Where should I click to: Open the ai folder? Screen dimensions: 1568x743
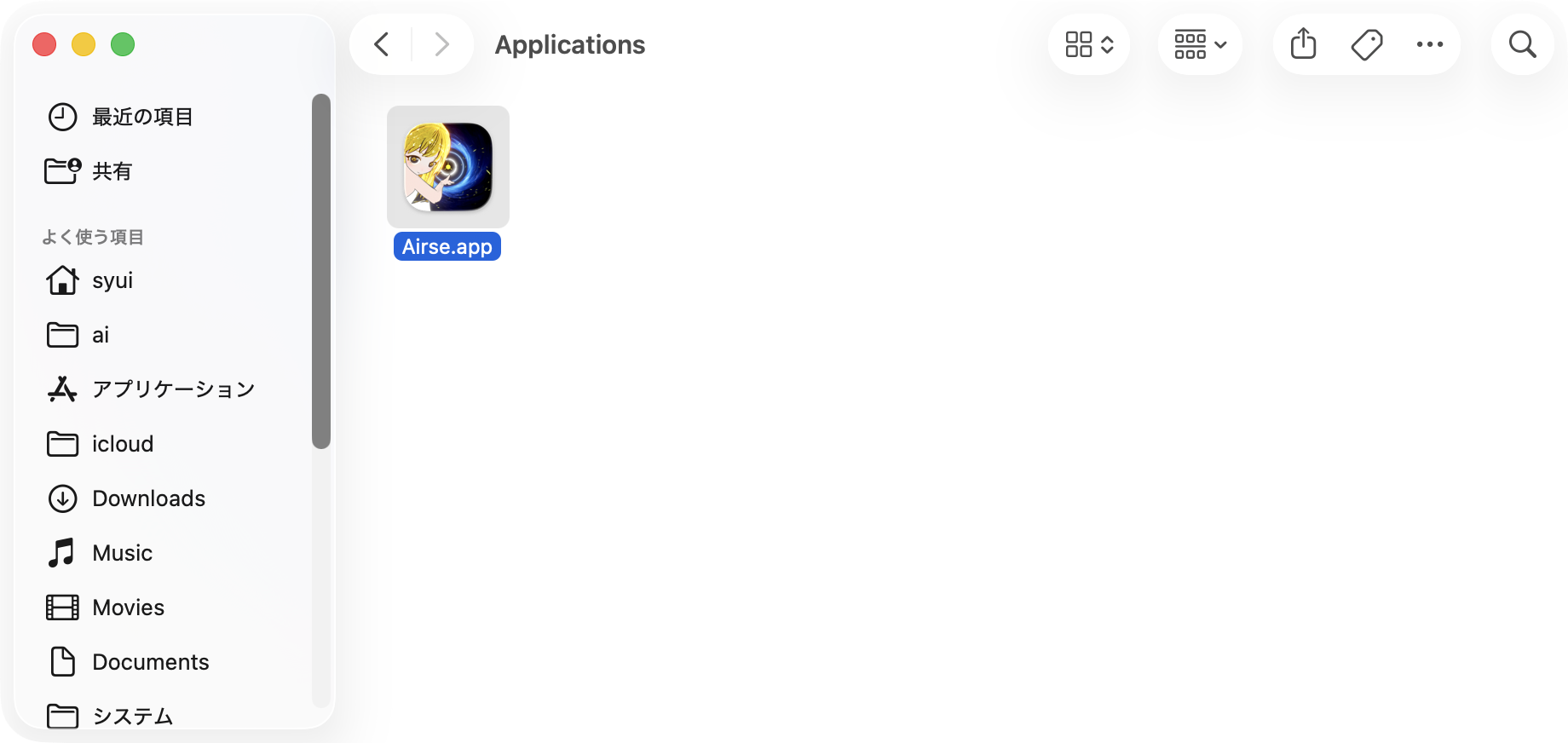point(101,335)
